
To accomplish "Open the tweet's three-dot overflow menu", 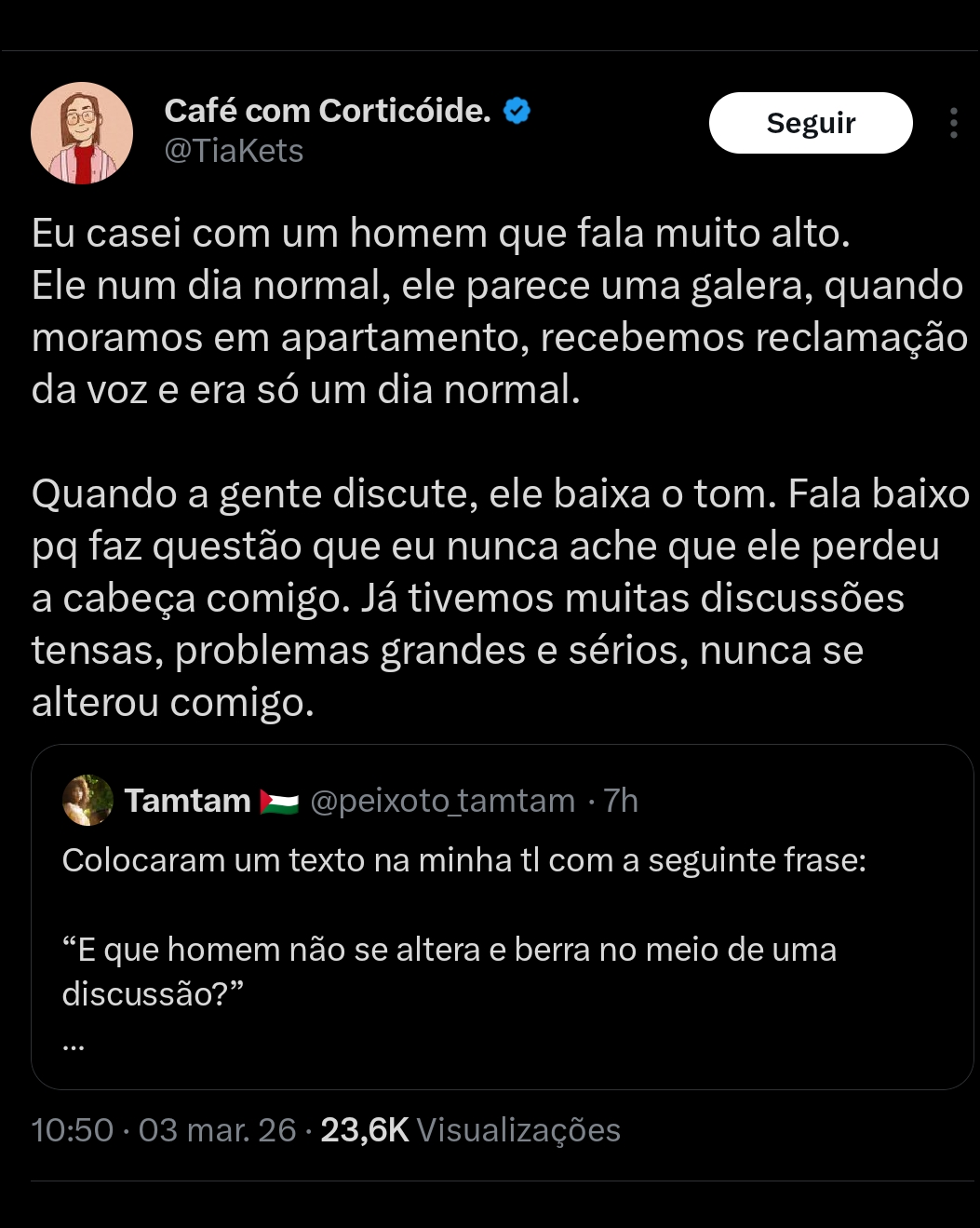I will pos(953,123).
